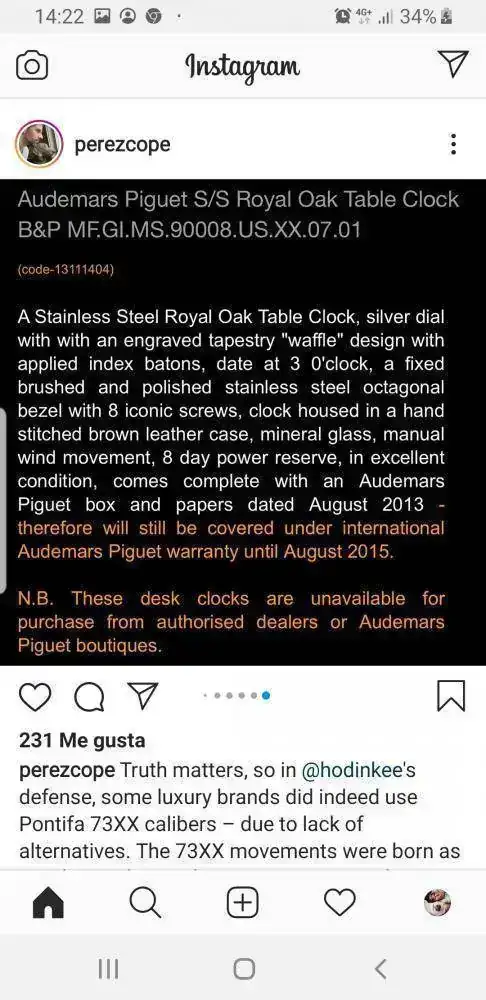
Task: Create a new post with the plus tab
Action: (243, 902)
